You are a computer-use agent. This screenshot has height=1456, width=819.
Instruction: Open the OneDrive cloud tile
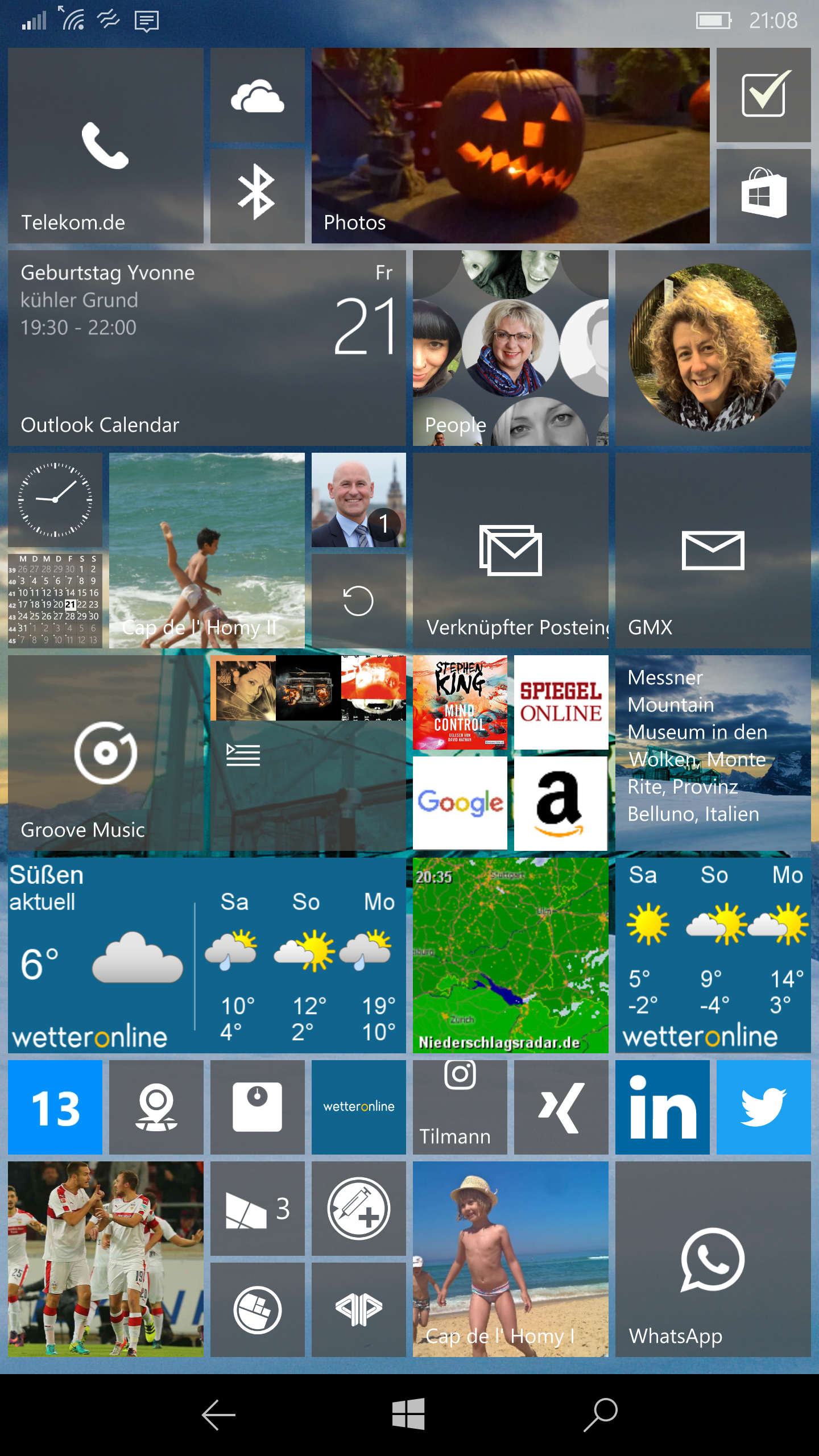tap(257, 95)
